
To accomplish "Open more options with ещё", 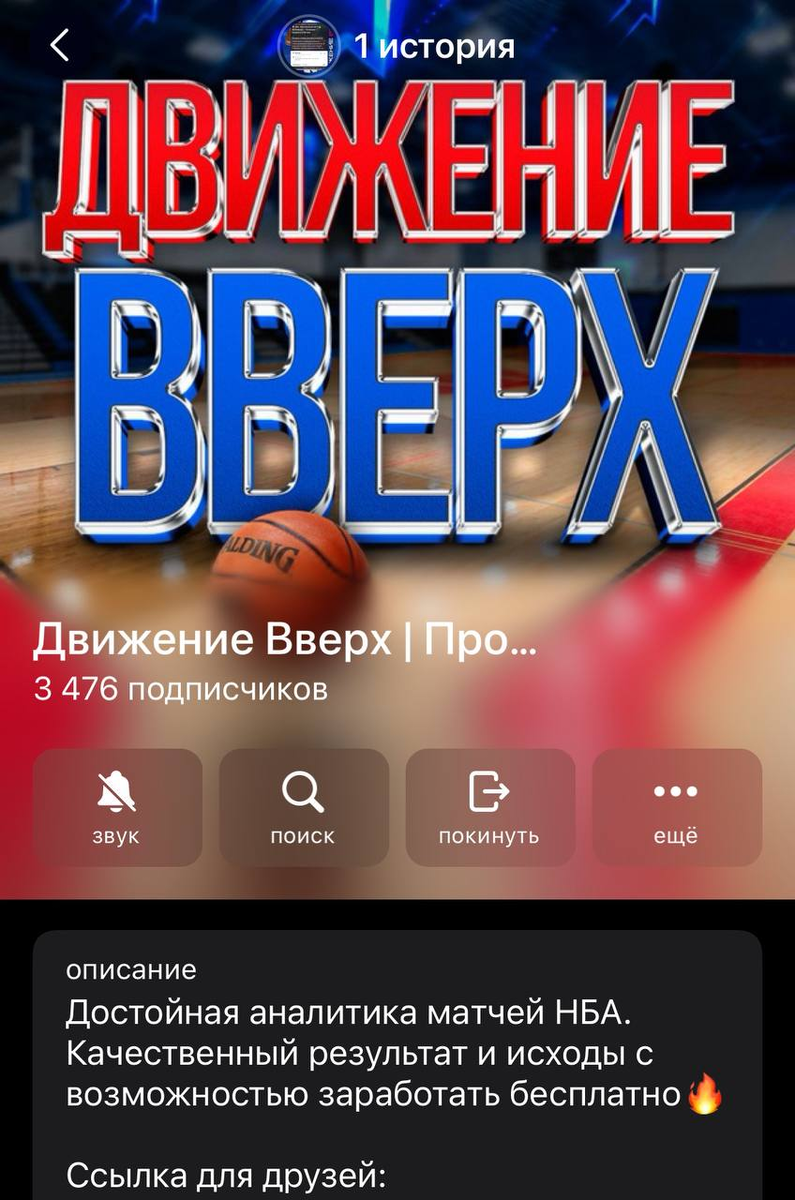I will [x=676, y=808].
